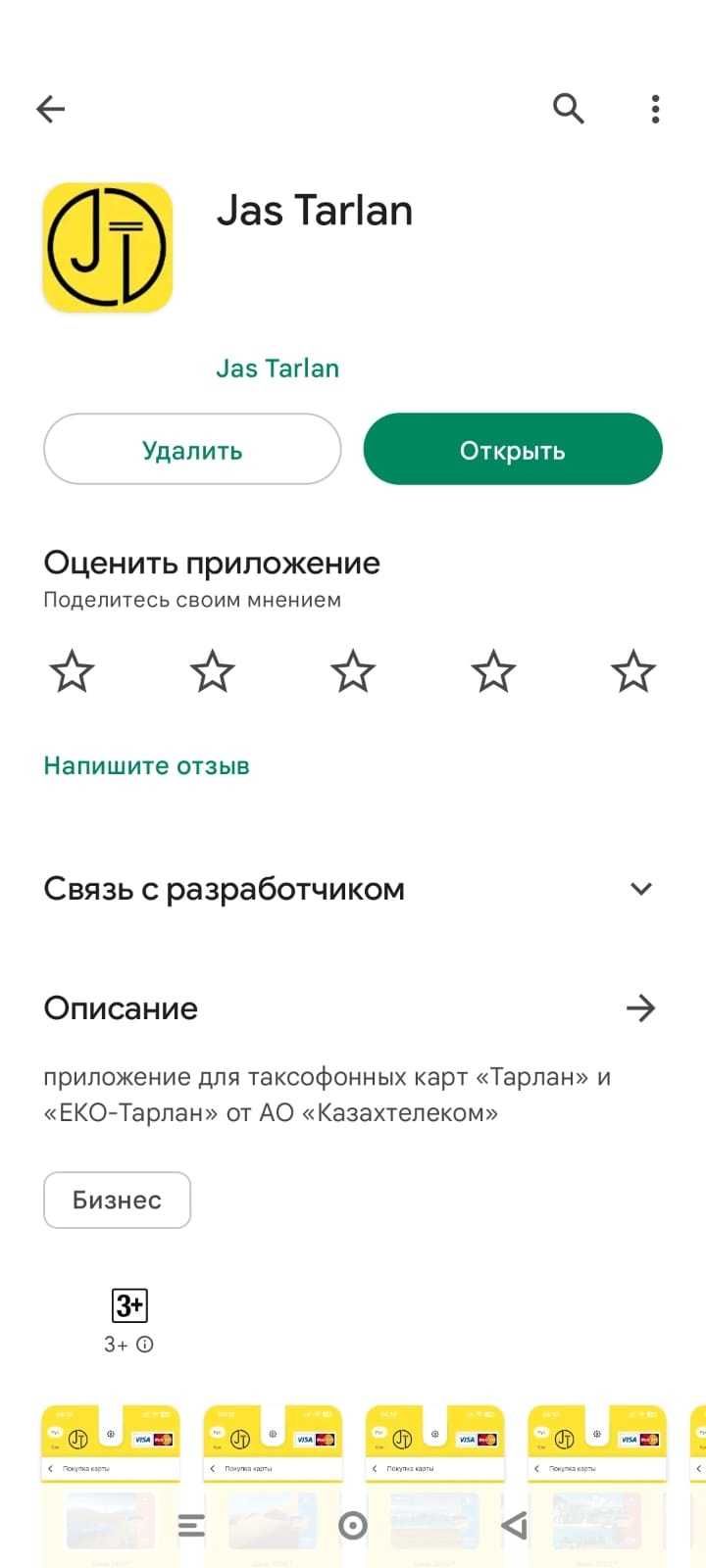Tap Открыть to launch Jas Tarlan
706x1568 pixels.
click(x=513, y=450)
